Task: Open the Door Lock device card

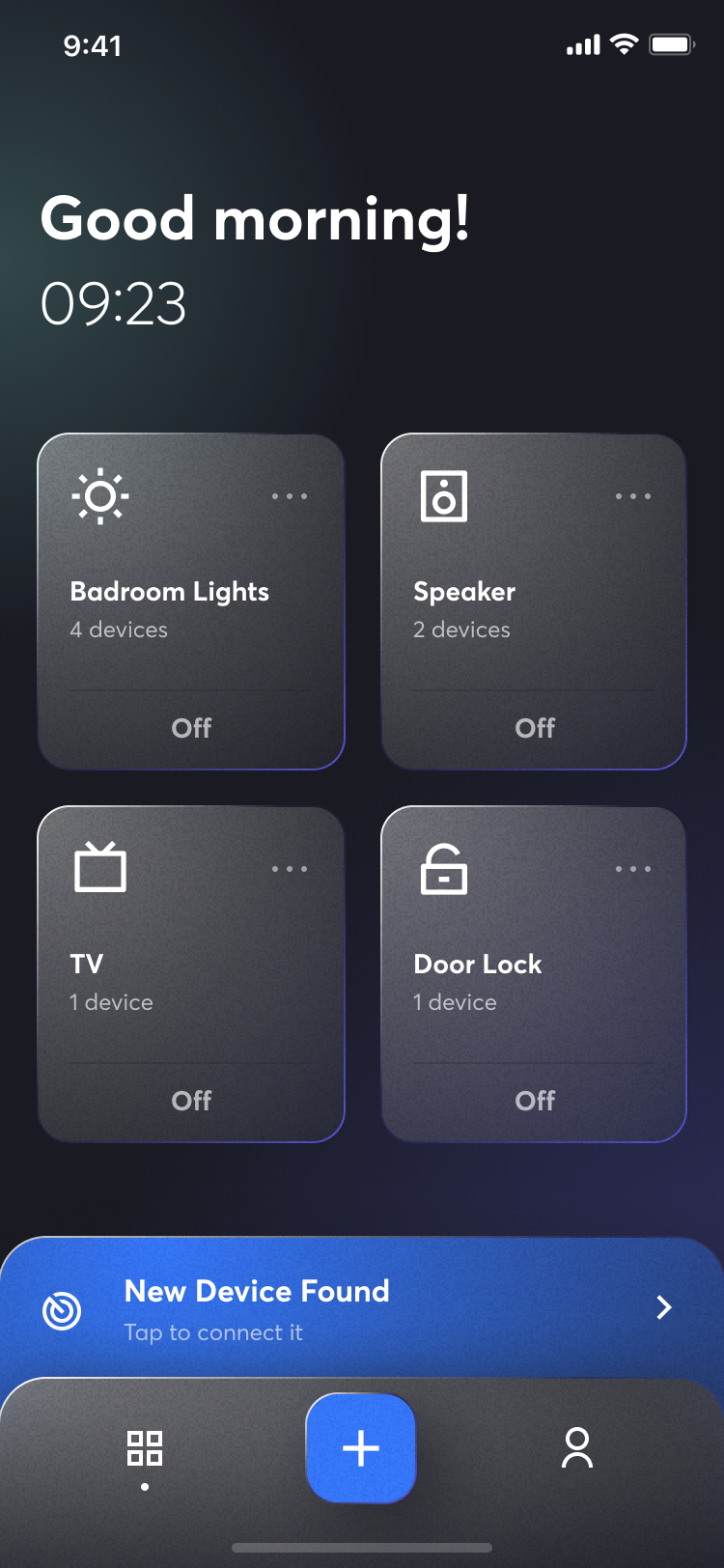Action: click(x=534, y=974)
